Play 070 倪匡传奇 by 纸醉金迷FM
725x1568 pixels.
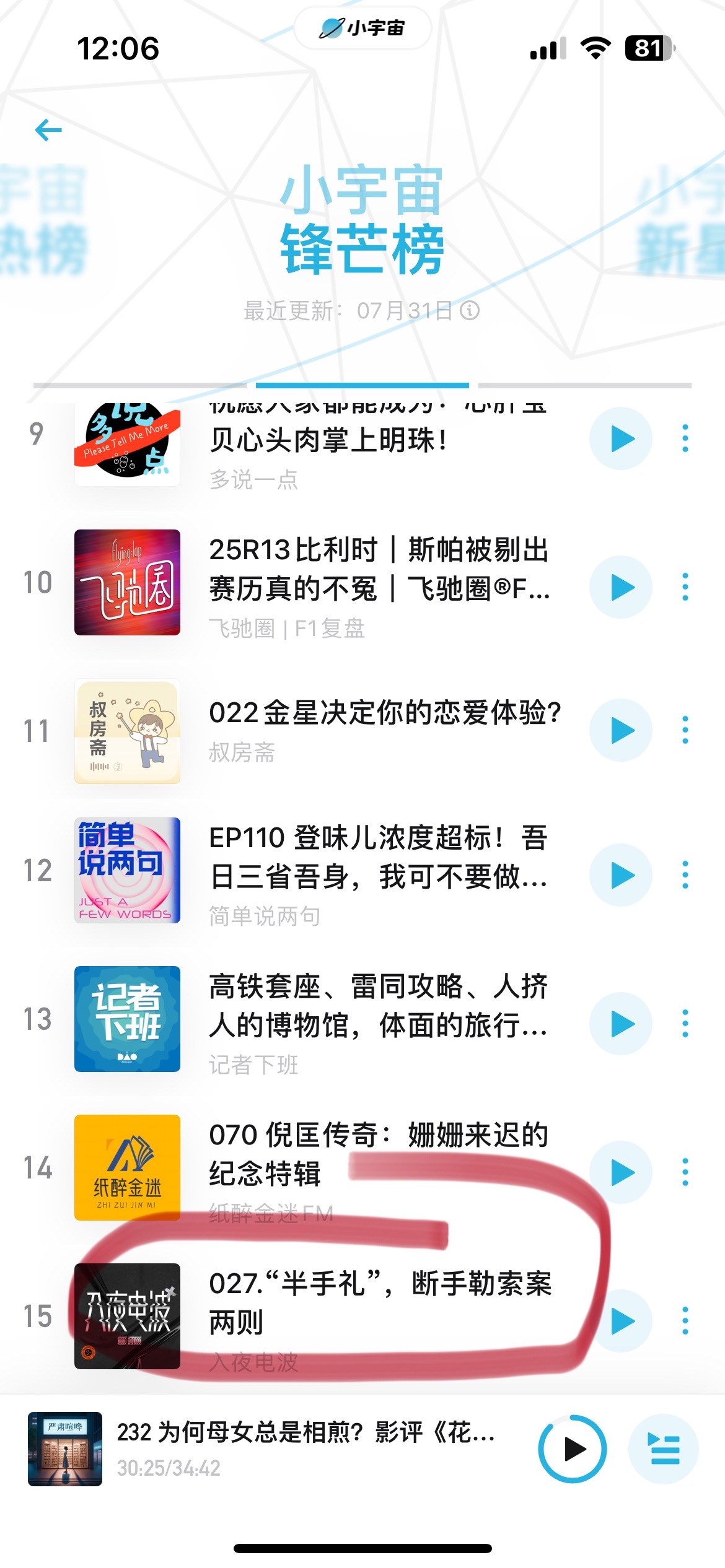pyautogui.click(x=621, y=1172)
